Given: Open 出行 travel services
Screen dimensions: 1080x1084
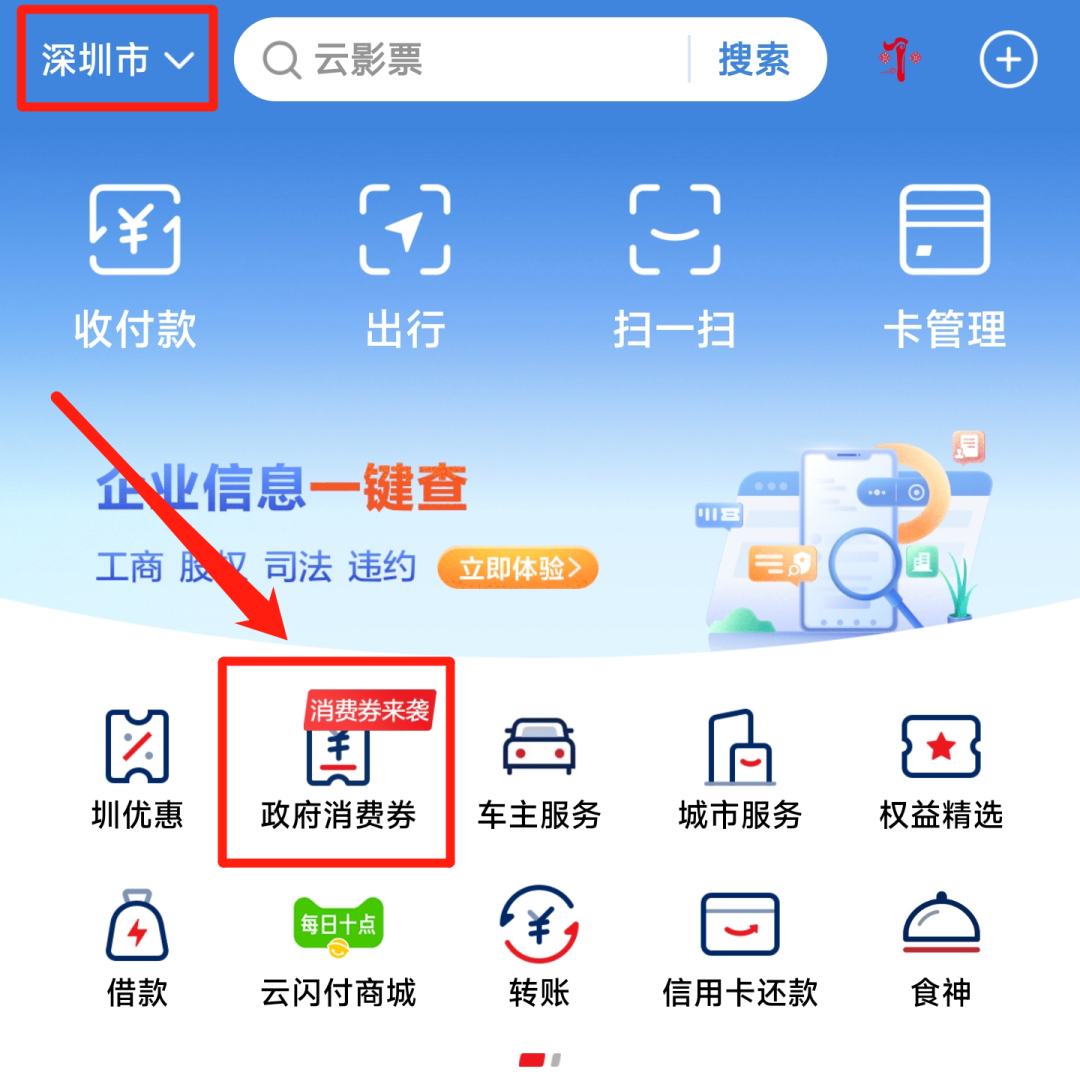Looking at the screenshot, I should (405, 265).
